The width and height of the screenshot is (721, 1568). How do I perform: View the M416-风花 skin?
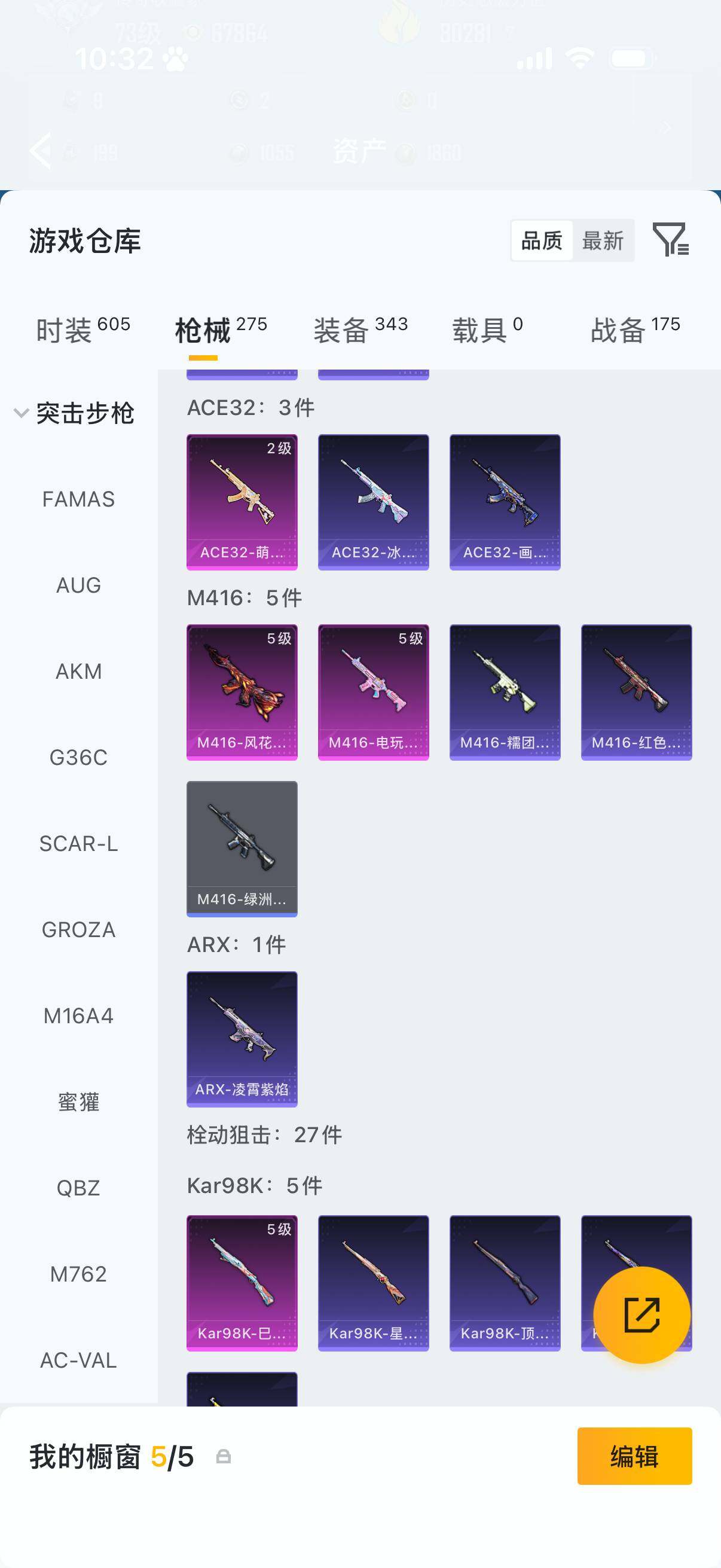(242, 692)
